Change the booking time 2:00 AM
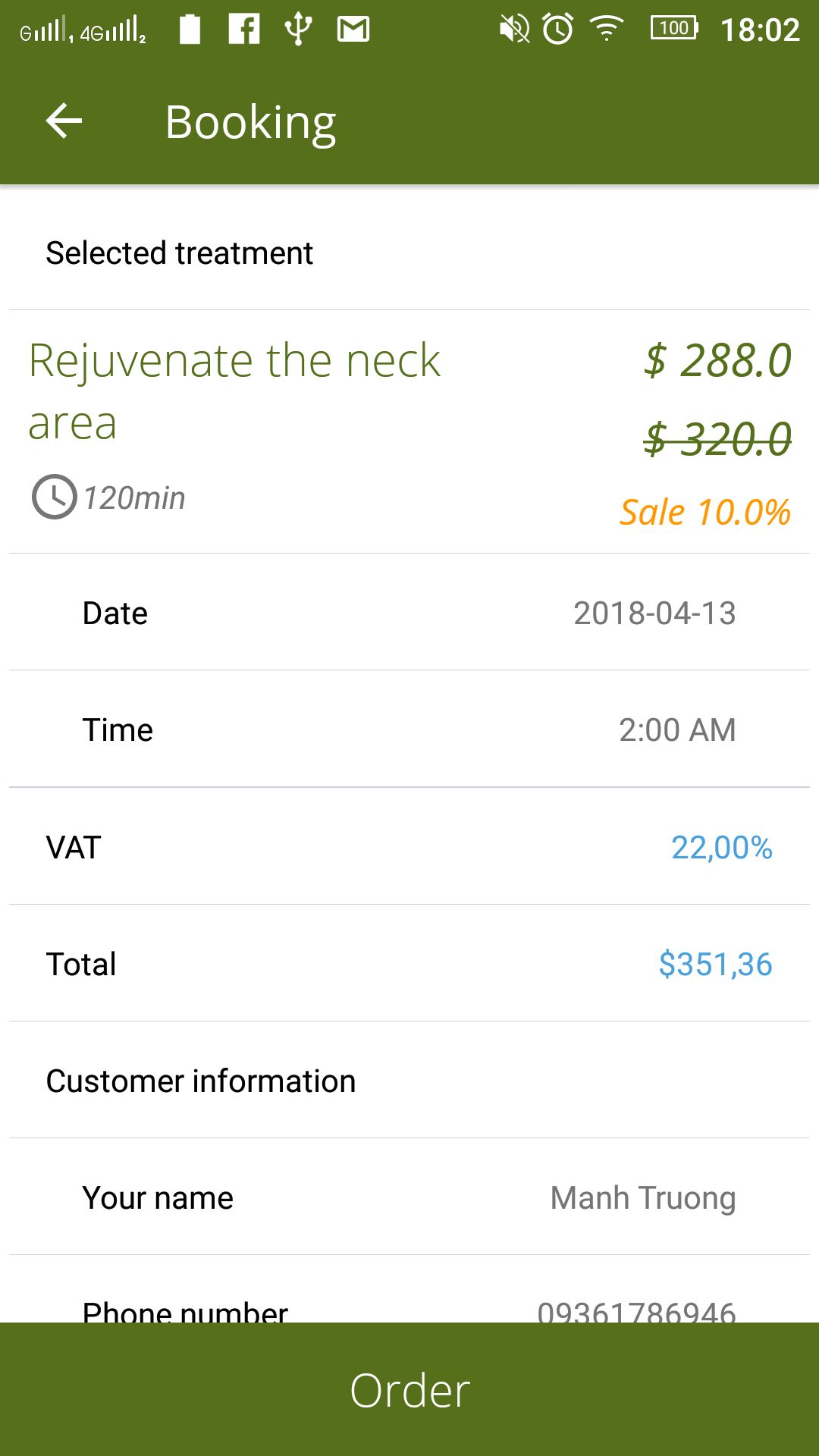This screenshot has width=819, height=1456. [x=409, y=730]
